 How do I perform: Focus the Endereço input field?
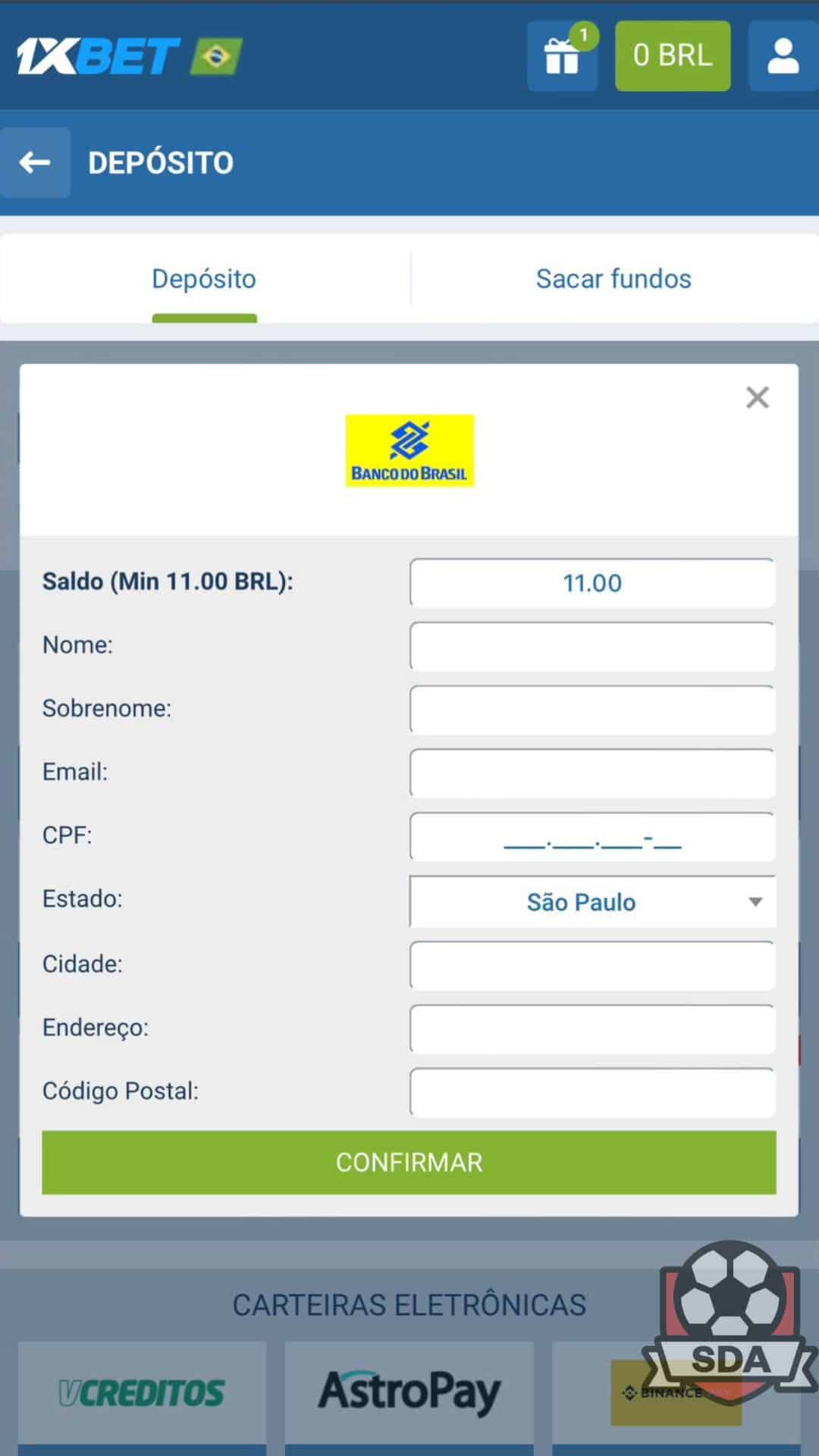[592, 1029]
